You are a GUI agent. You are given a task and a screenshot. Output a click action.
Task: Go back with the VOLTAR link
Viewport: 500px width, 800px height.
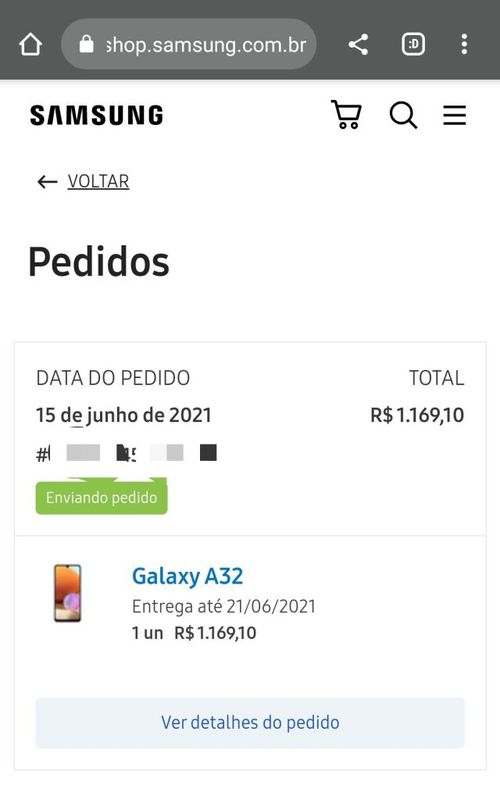click(84, 181)
